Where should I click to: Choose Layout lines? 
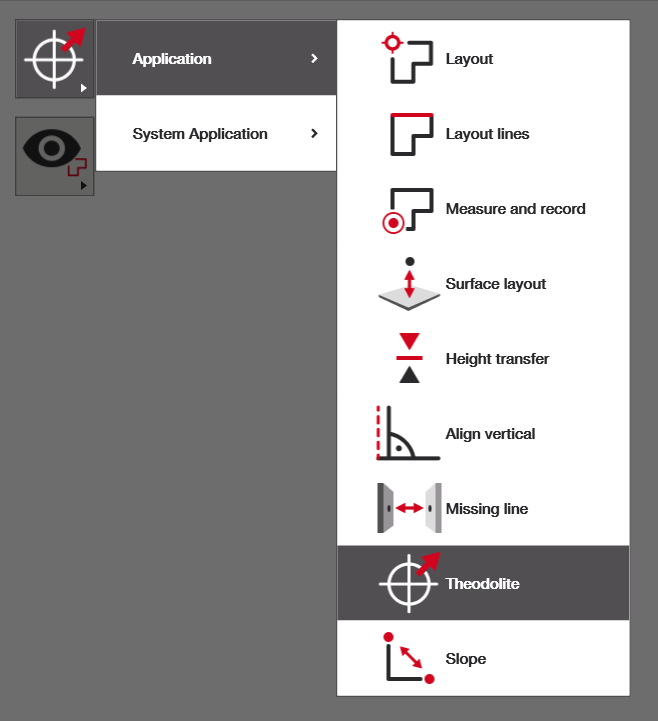point(483,134)
